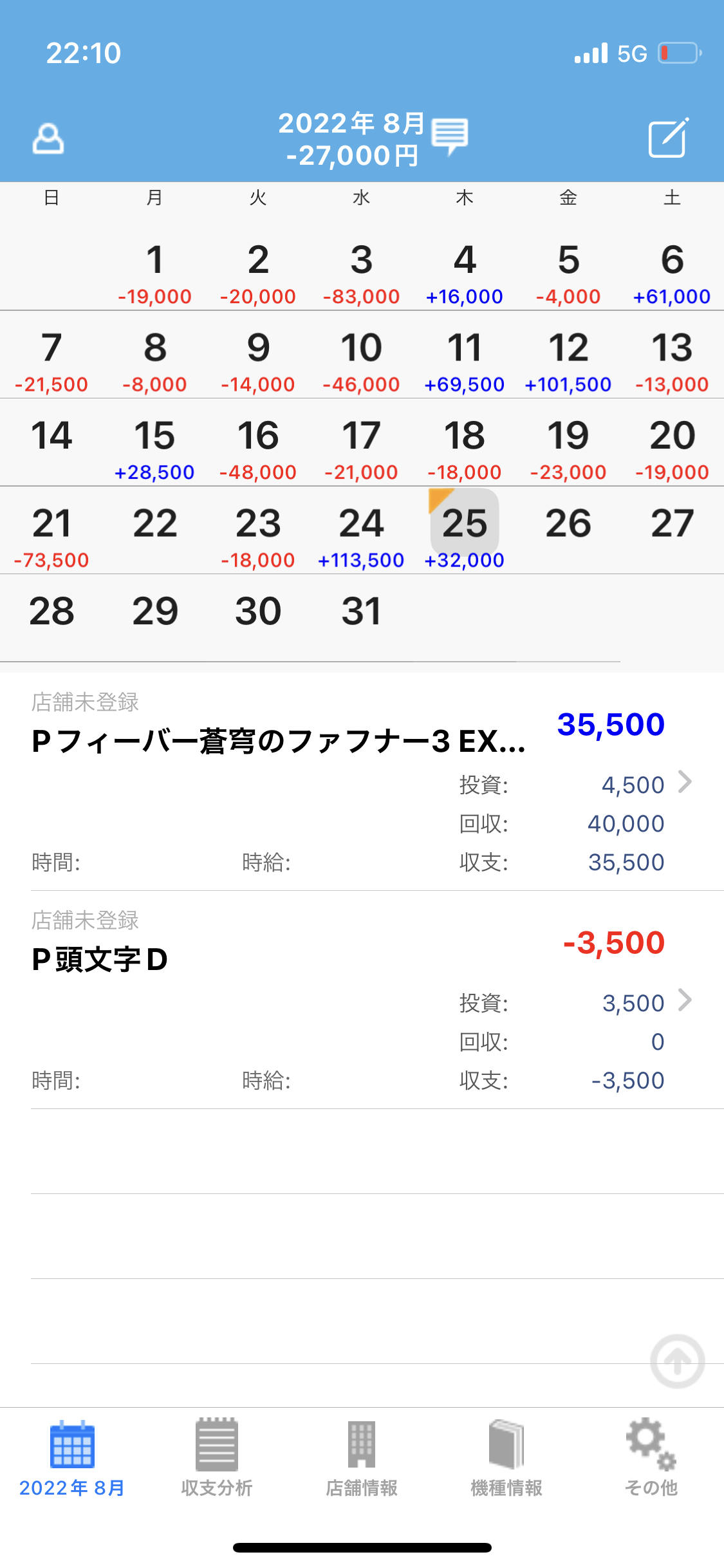Switch to the 店舗情報 tab

[x=362, y=1457]
